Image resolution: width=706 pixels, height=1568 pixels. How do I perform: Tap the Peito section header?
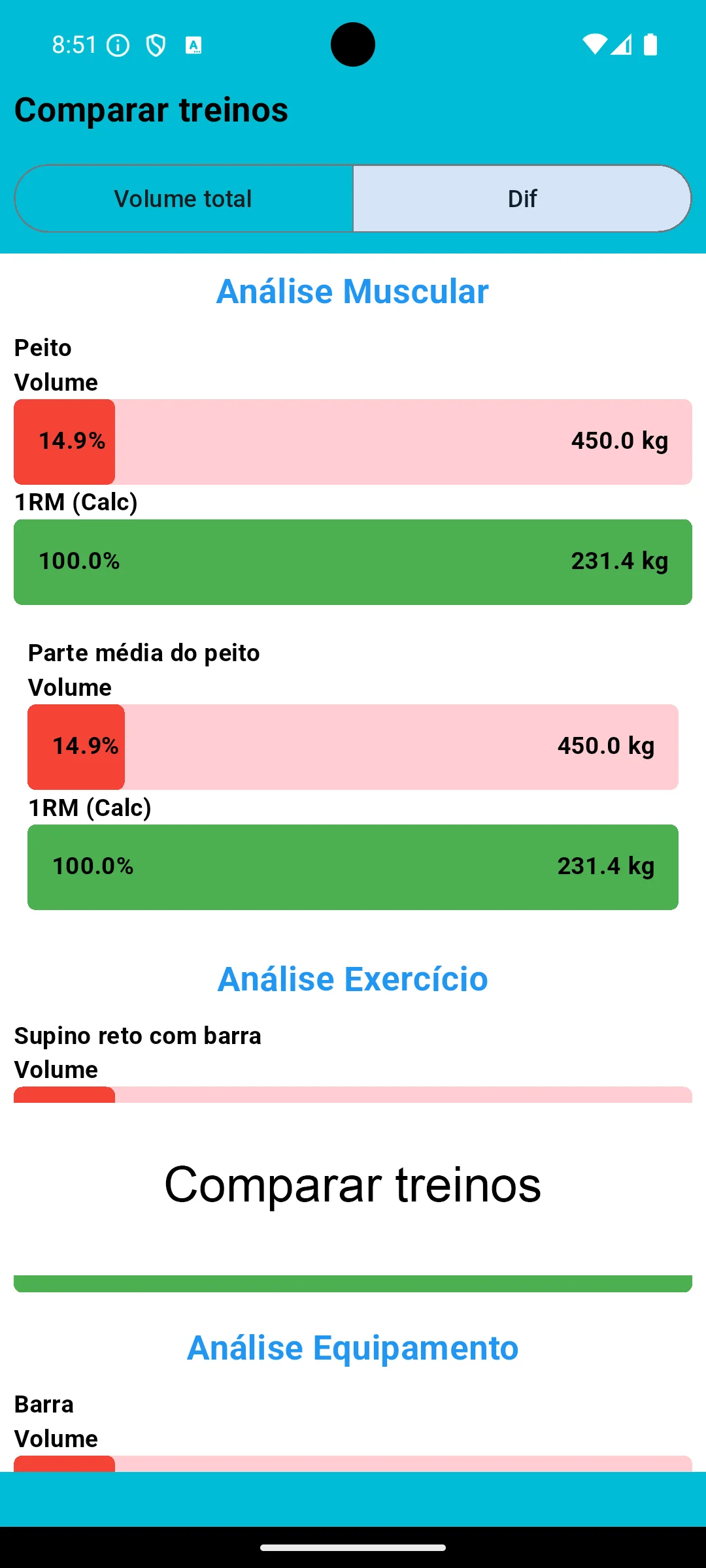[42, 348]
